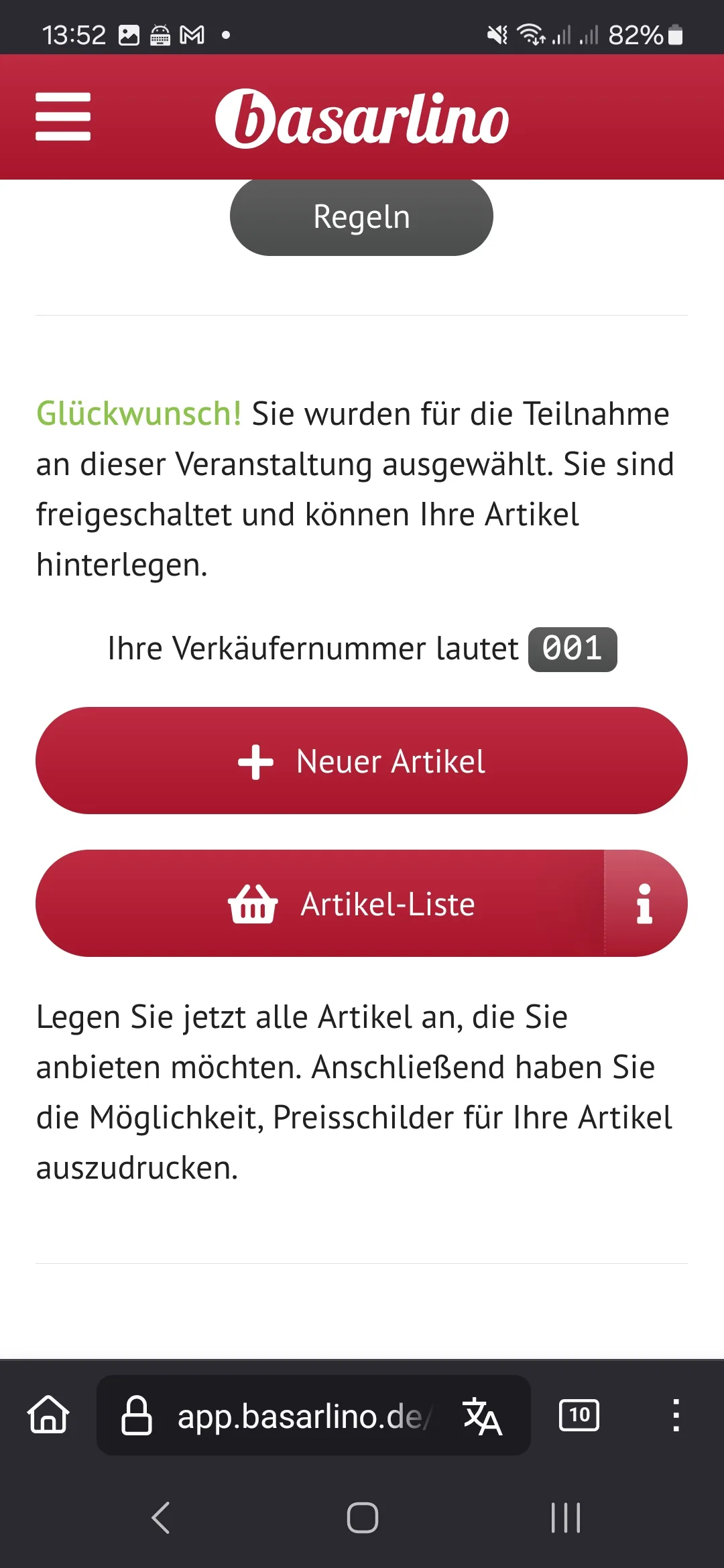Open the browser three-dot menu
Image resolution: width=724 pixels, height=1568 pixels.
pyautogui.click(x=676, y=1415)
